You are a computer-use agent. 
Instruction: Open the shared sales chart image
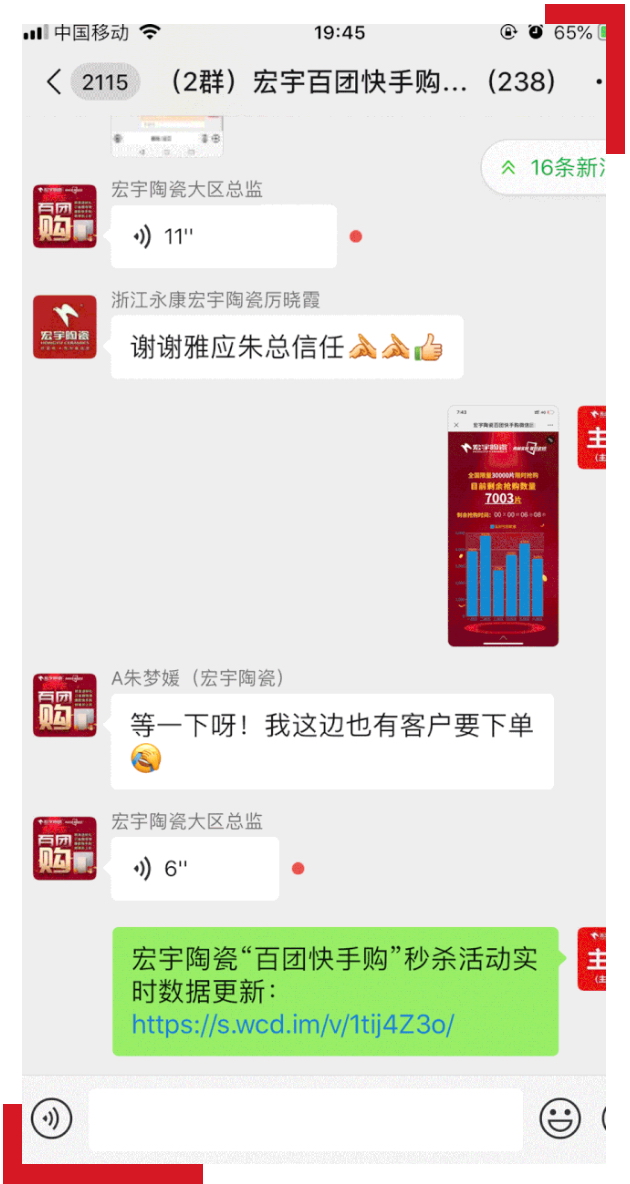(x=503, y=525)
